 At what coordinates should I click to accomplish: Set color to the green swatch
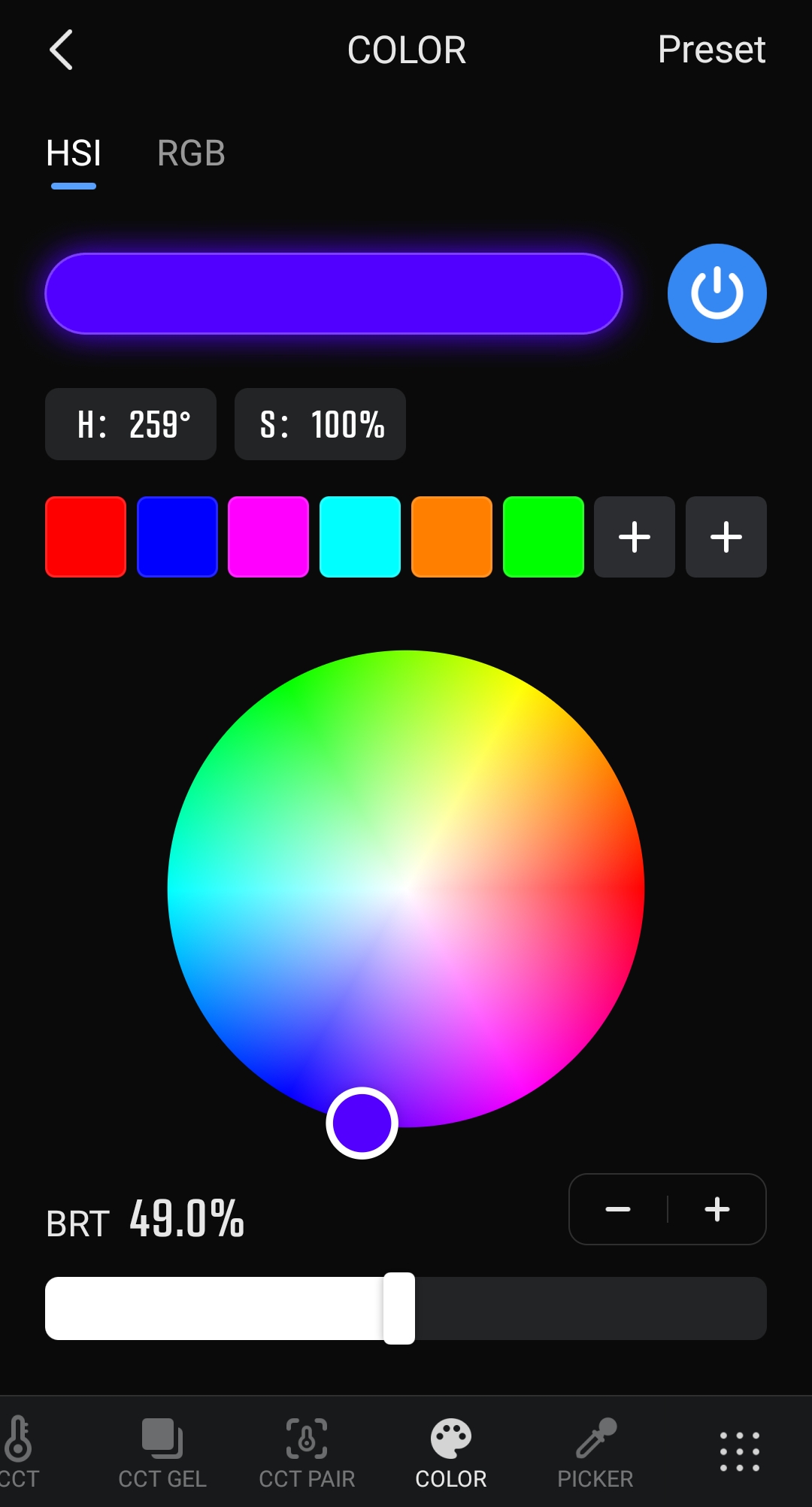coord(544,537)
